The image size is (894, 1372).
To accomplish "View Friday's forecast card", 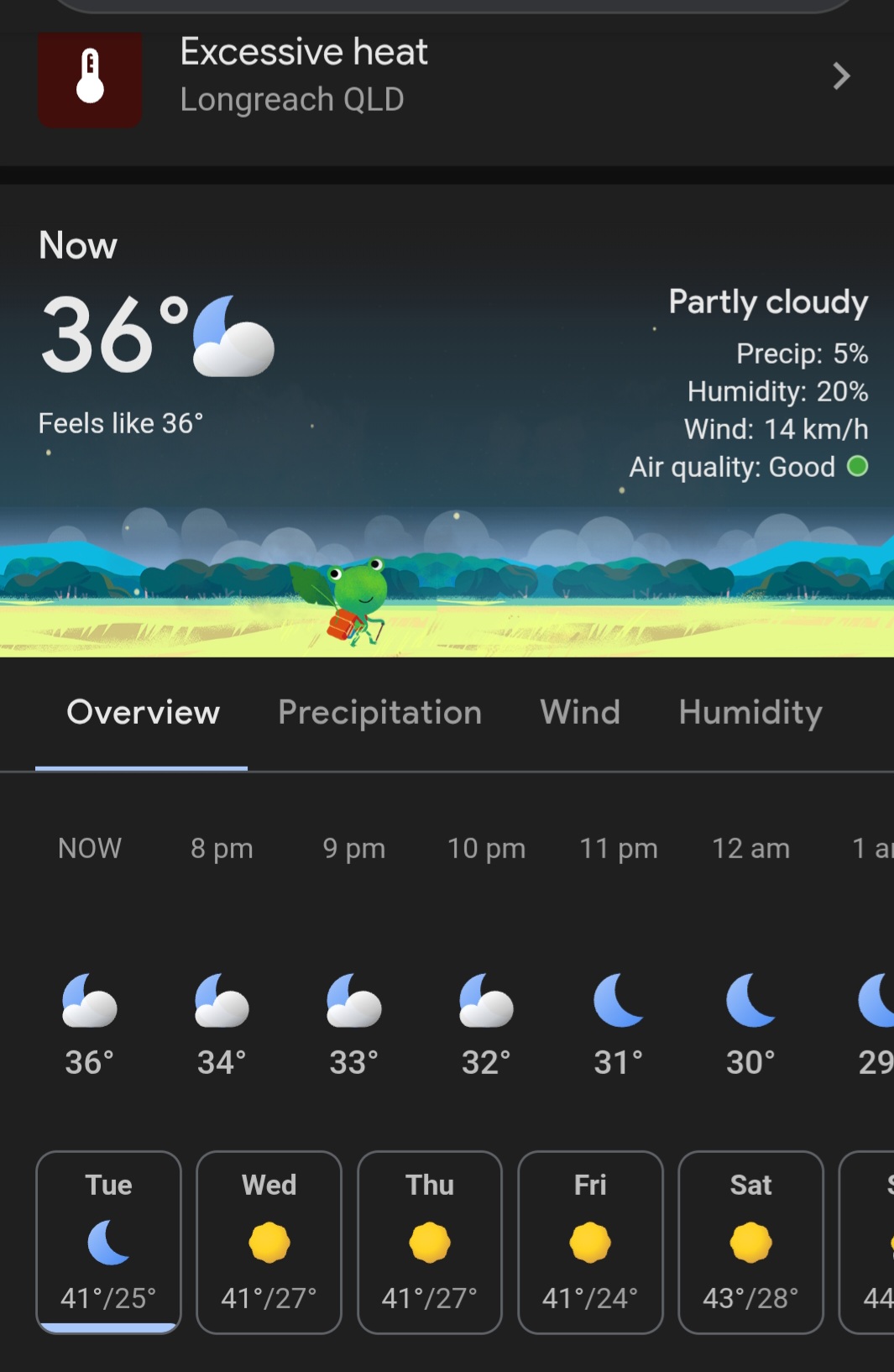I will click(590, 1241).
